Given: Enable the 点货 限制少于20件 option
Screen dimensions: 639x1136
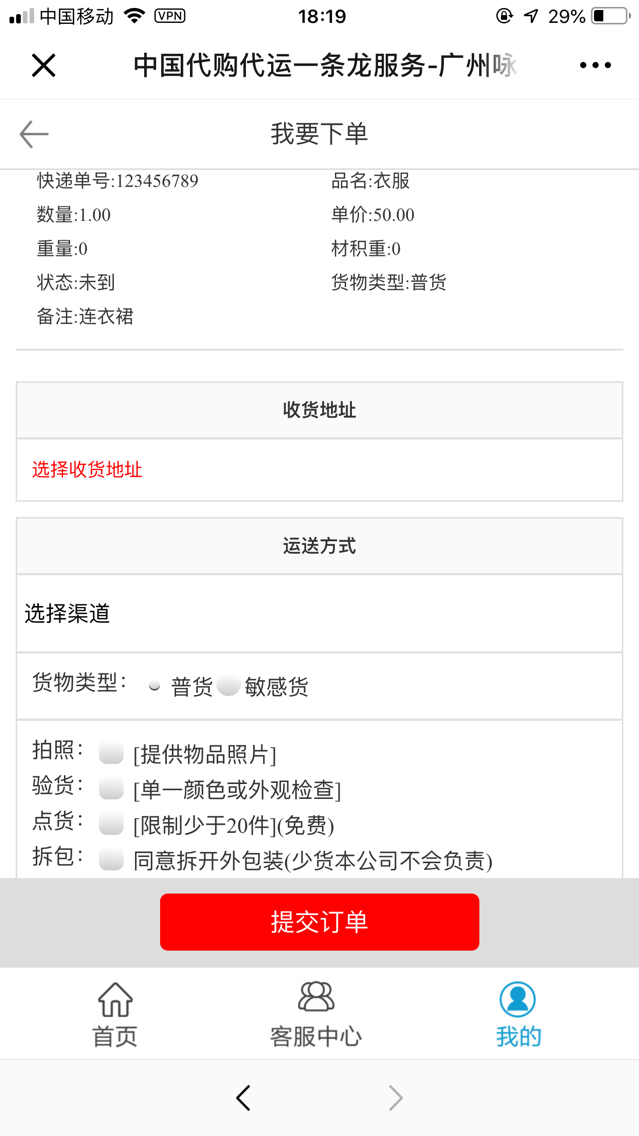Looking at the screenshot, I should point(112,824).
